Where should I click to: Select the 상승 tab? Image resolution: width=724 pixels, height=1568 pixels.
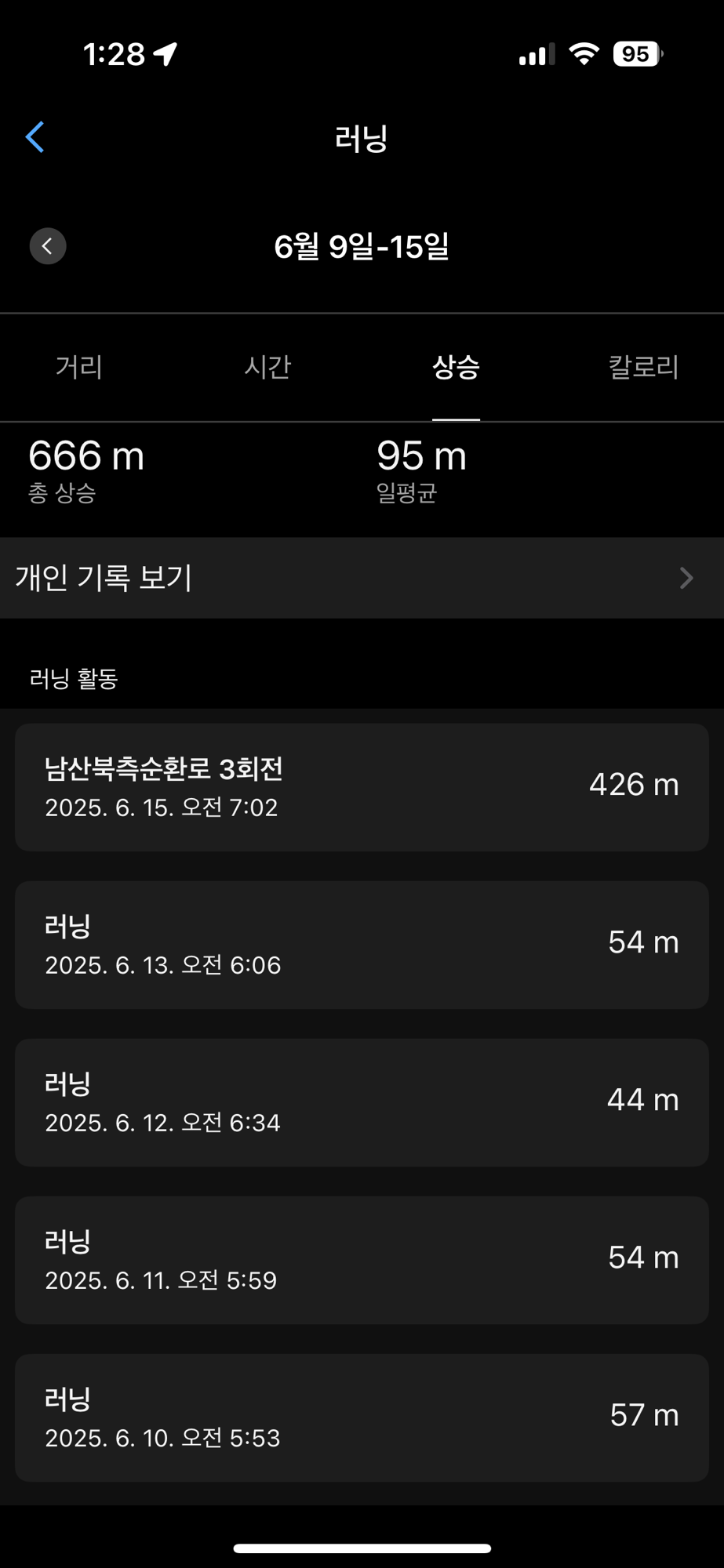[456, 367]
